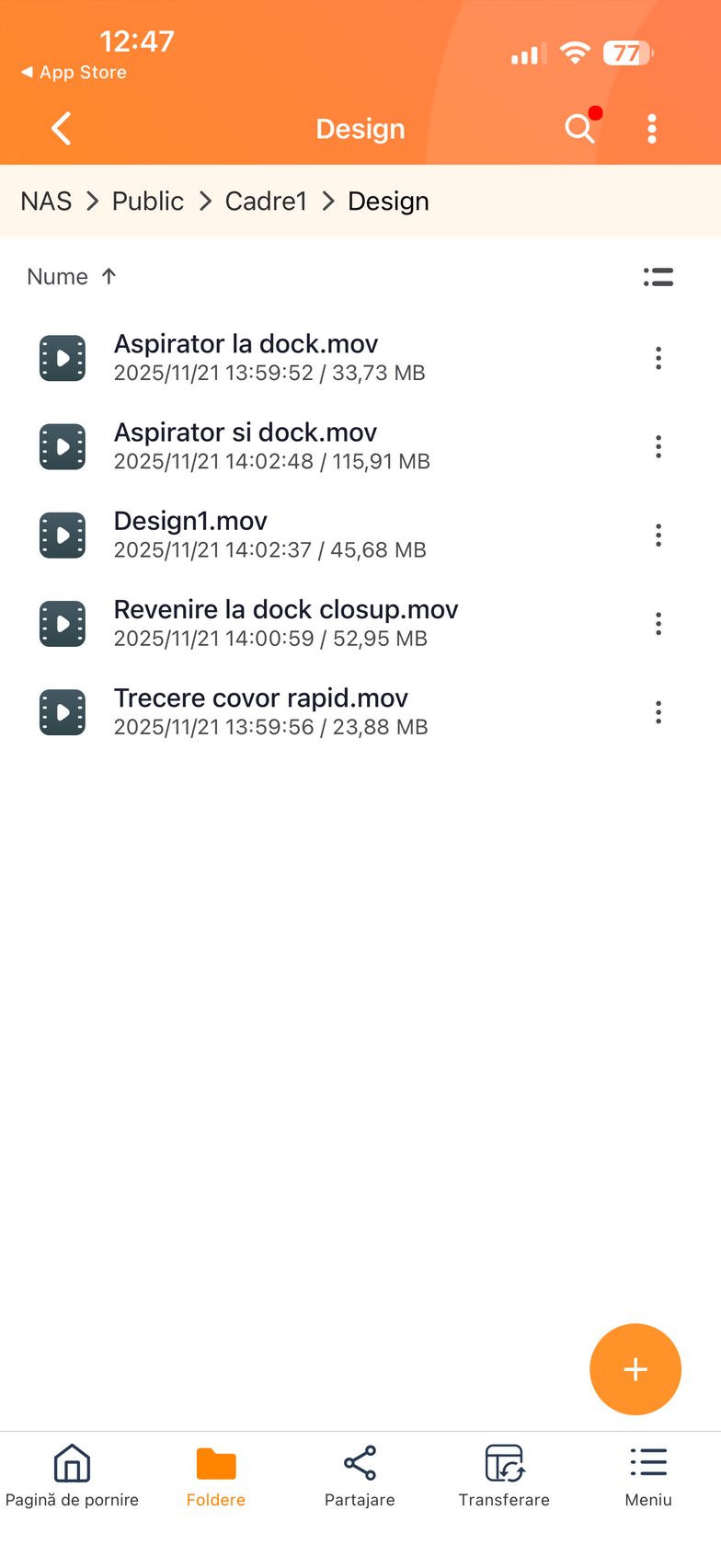Go to Public folder in breadcrumb
721x1568 pixels.
point(148,202)
